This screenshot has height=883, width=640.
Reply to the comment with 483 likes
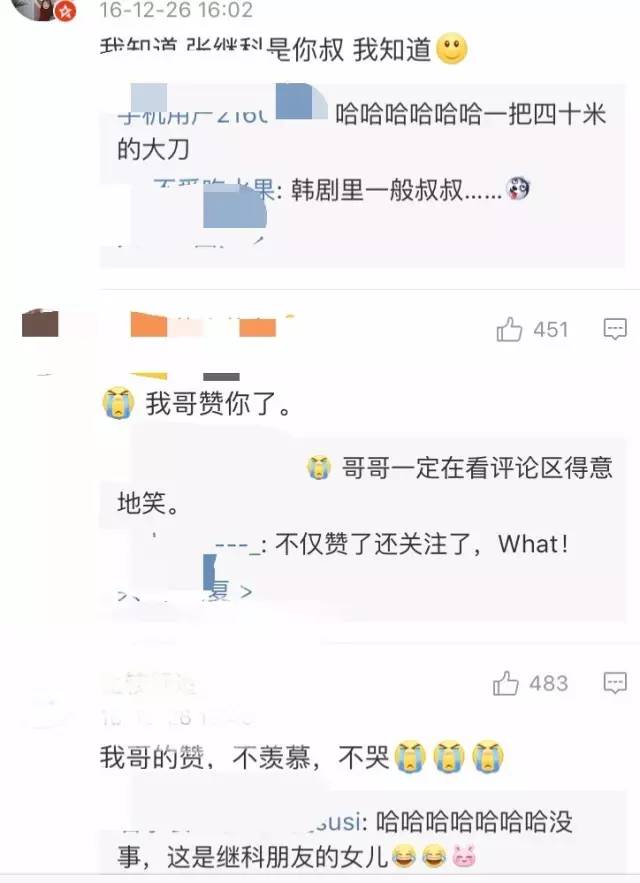615,683
